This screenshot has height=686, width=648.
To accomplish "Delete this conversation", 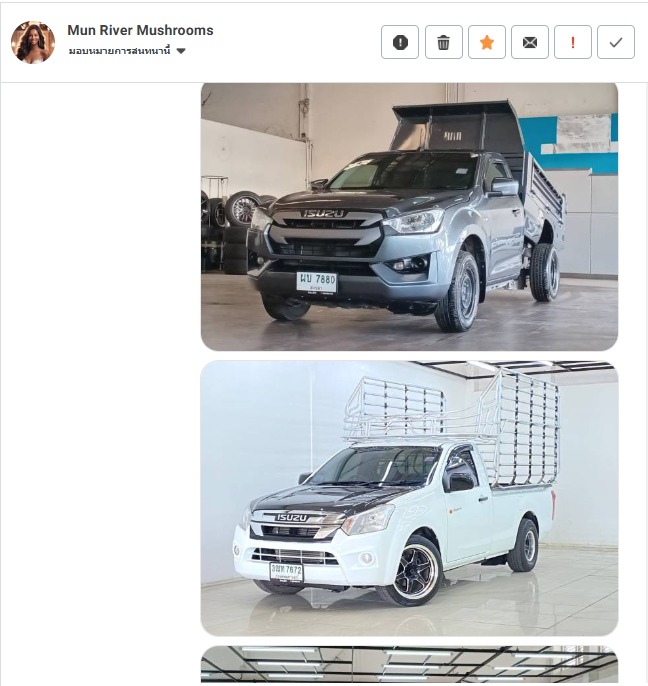I will [443, 42].
